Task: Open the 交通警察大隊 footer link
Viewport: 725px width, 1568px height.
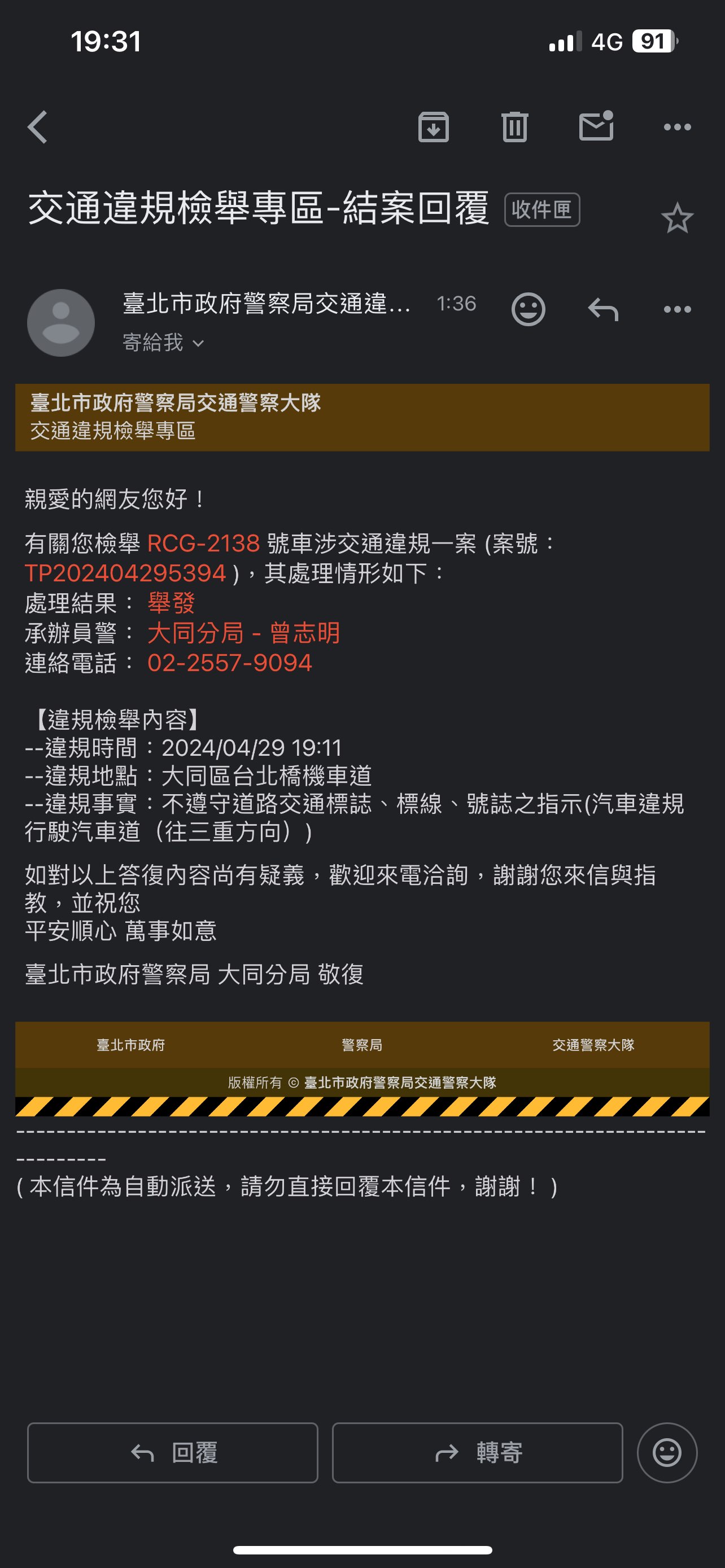Action: click(x=593, y=1045)
